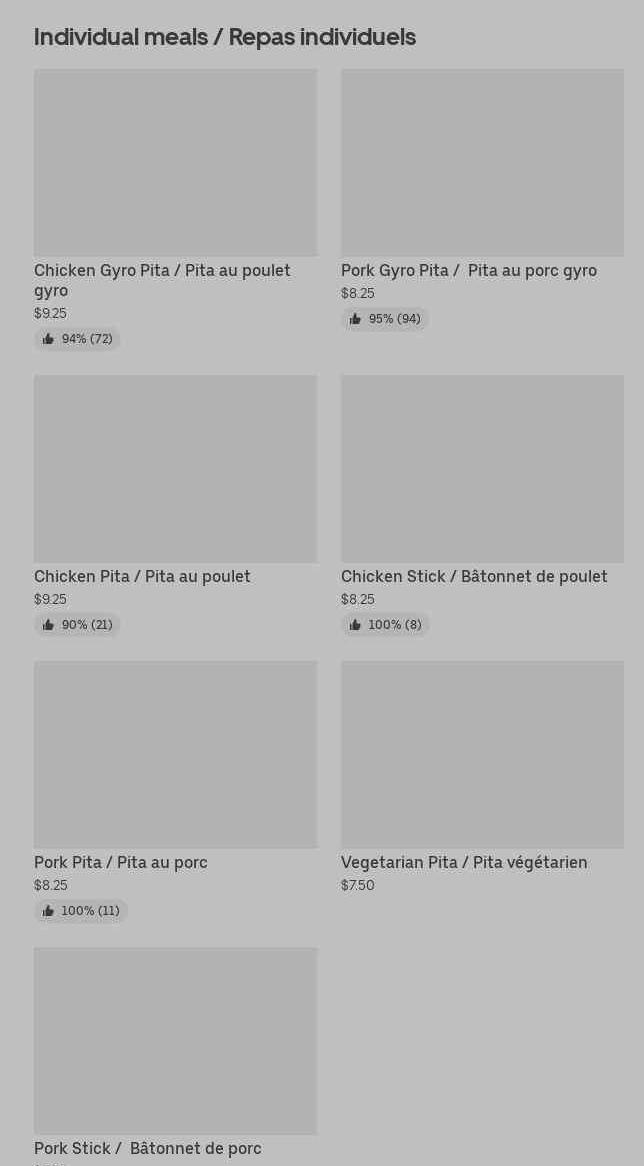
Task: Tap the Vegetarian Pita card
Action: pos(482,755)
